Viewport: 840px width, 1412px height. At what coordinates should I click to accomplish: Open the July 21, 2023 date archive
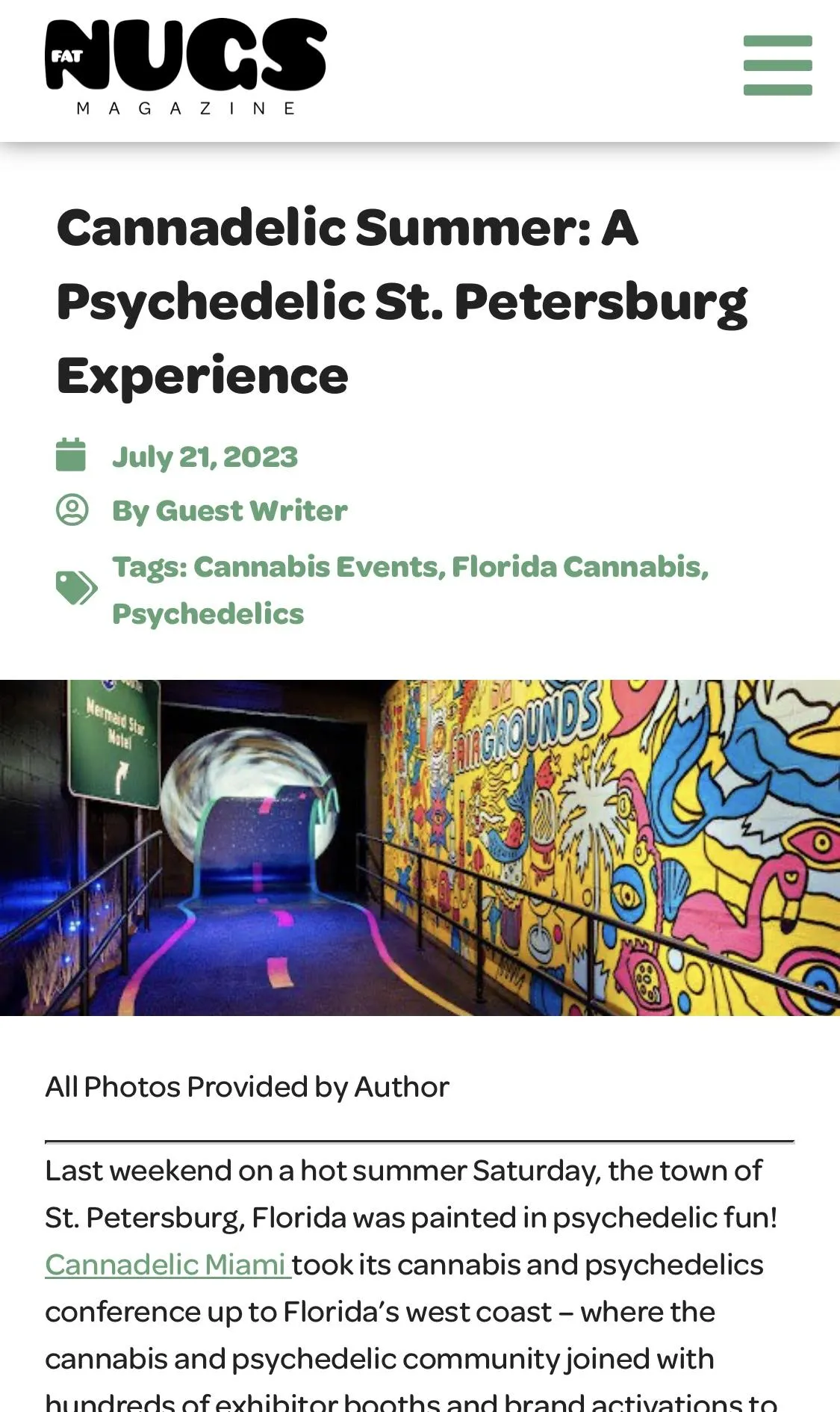pyautogui.click(x=205, y=457)
